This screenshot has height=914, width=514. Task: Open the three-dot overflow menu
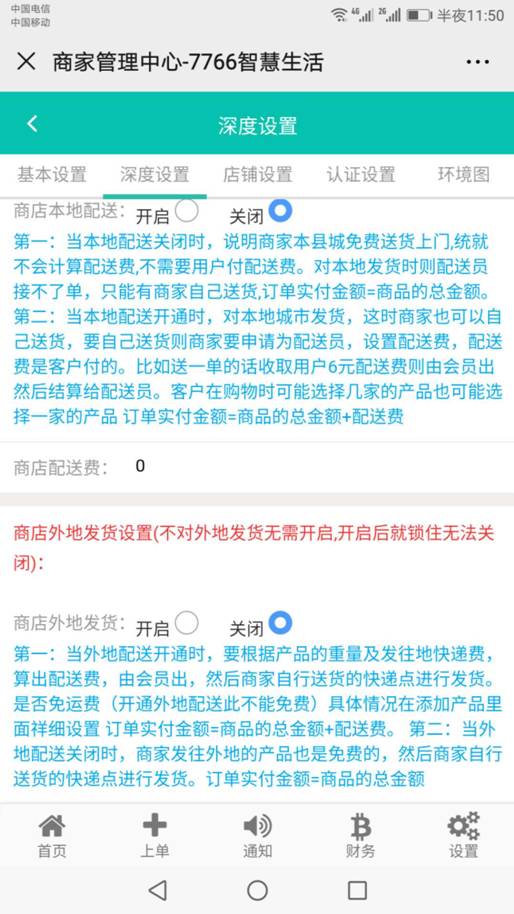click(477, 62)
